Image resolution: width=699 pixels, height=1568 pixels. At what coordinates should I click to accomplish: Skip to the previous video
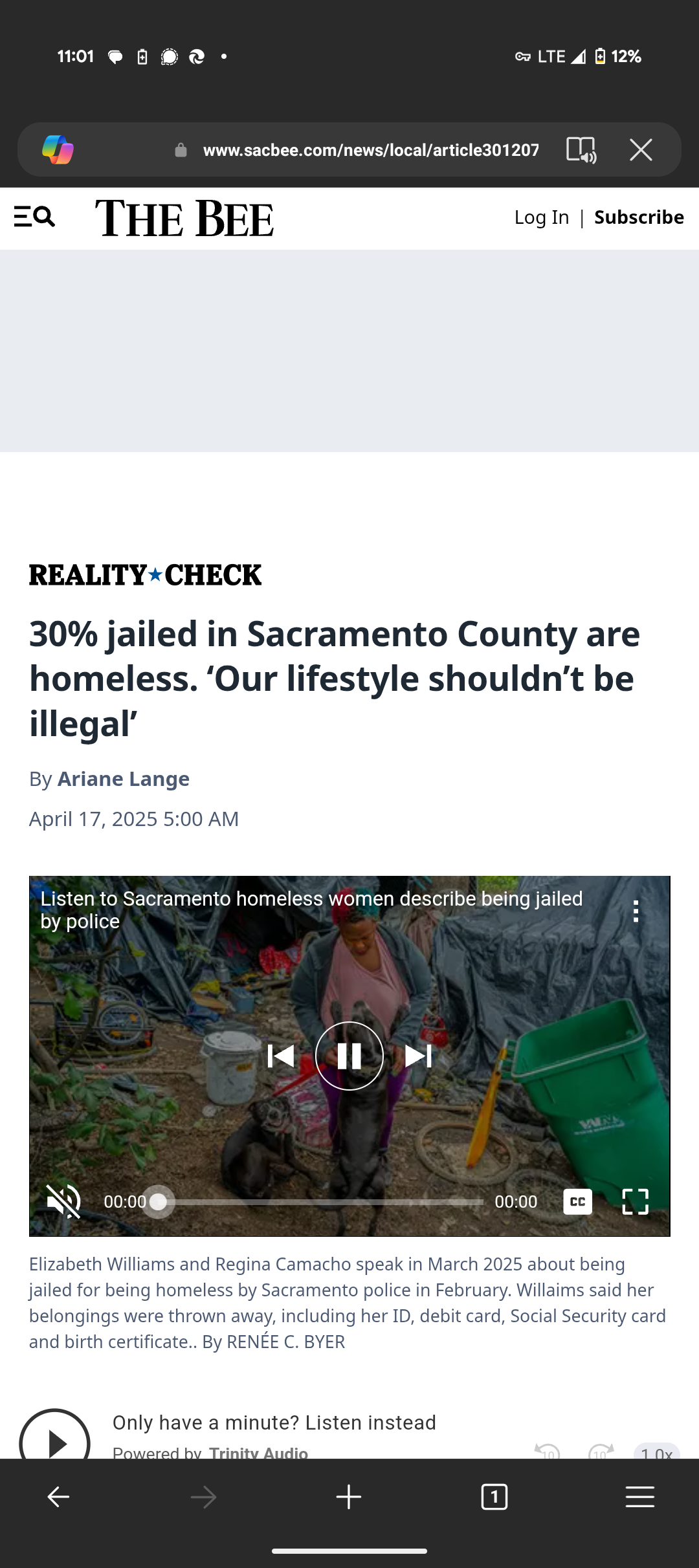click(280, 1056)
